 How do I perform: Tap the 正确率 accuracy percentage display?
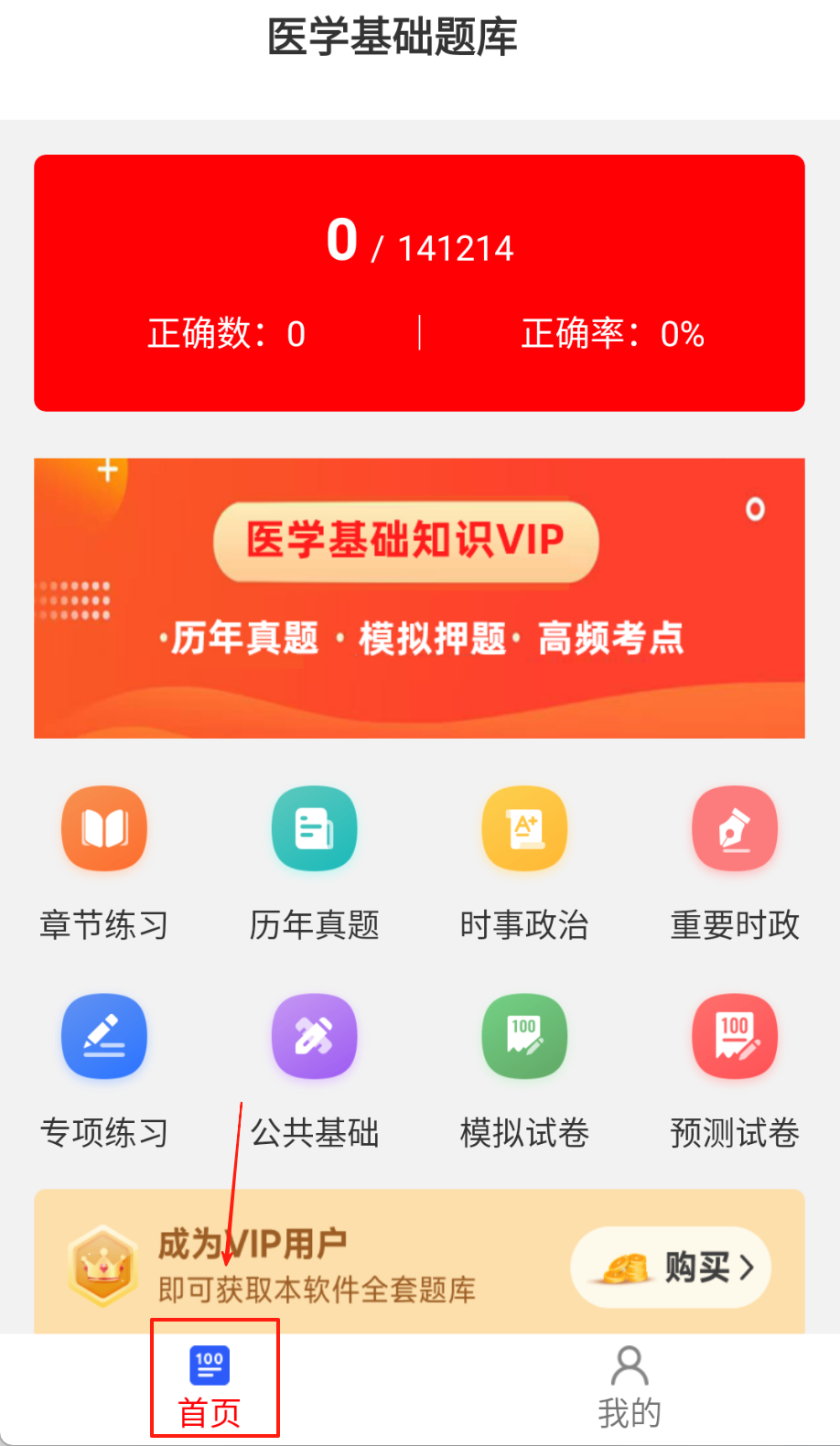click(613, 334)
